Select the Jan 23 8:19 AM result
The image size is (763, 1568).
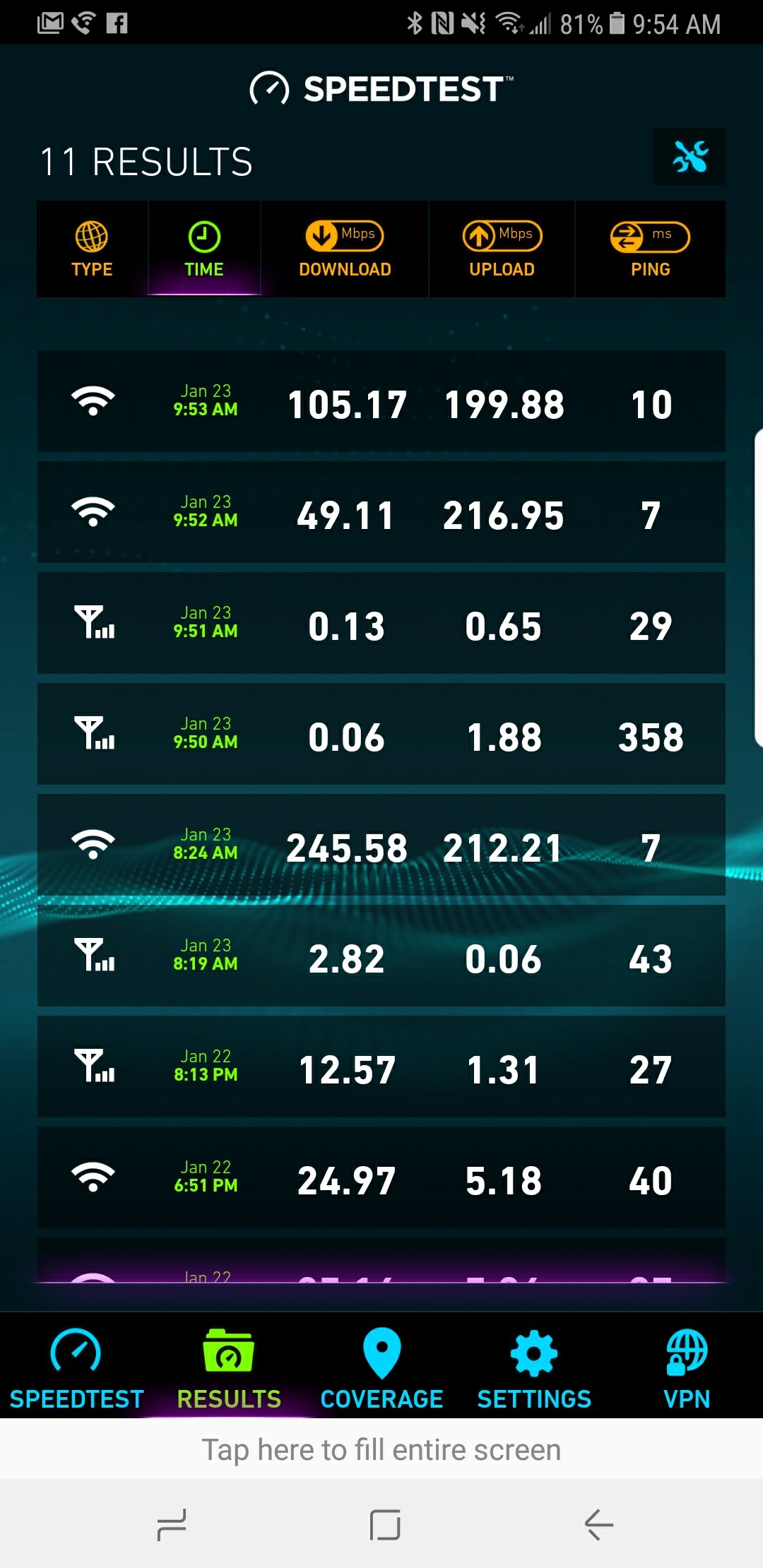click(381, 957)
